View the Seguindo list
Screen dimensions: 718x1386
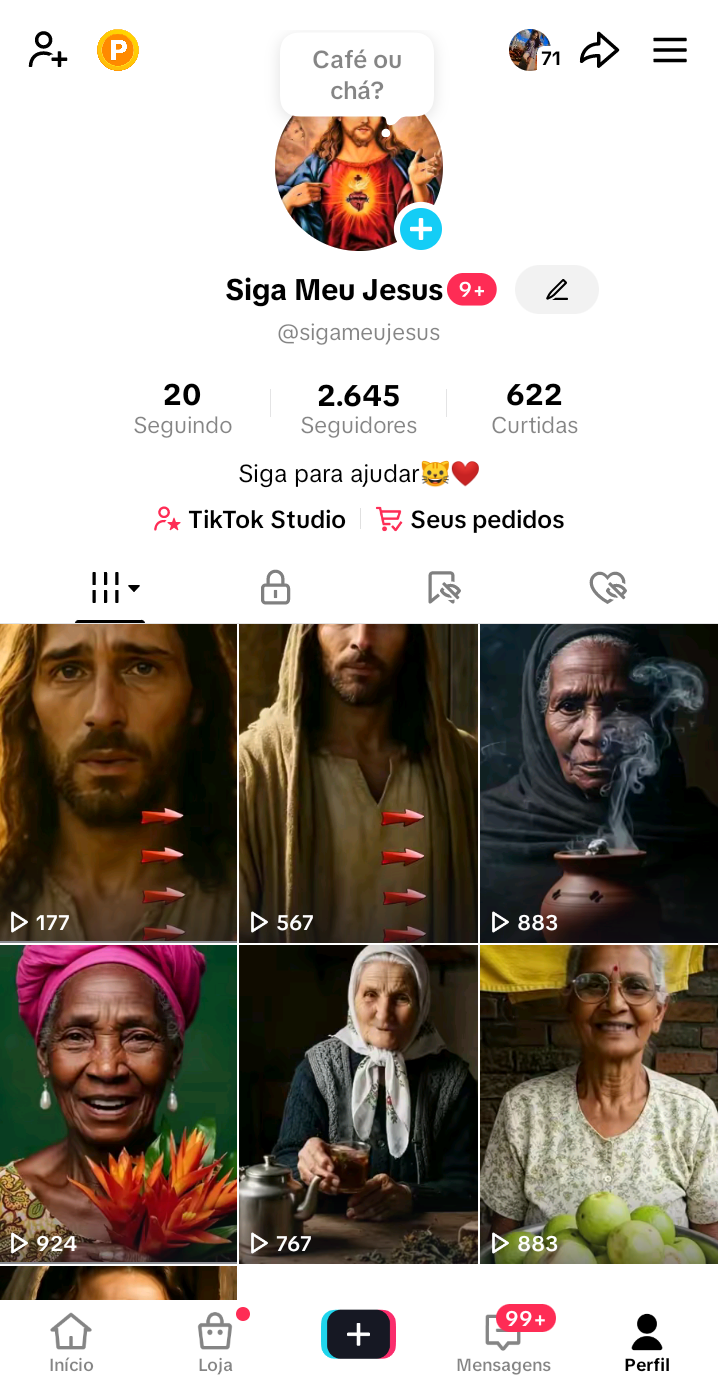[183, 409]
